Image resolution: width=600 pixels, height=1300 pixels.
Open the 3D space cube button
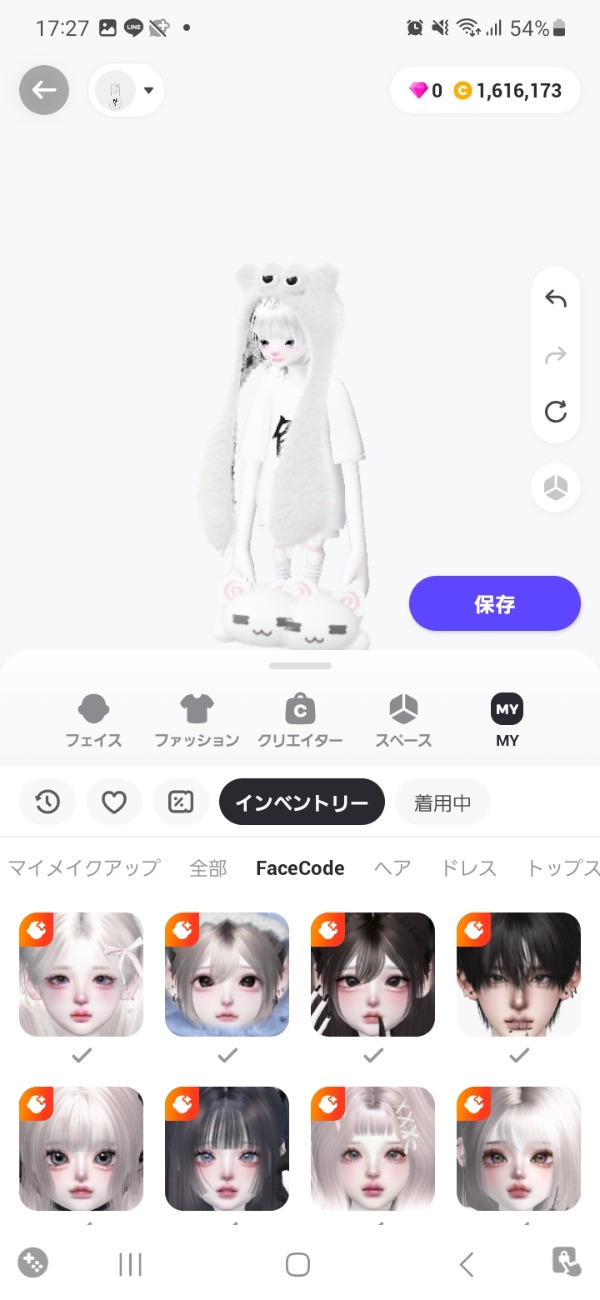pos(556,487)
